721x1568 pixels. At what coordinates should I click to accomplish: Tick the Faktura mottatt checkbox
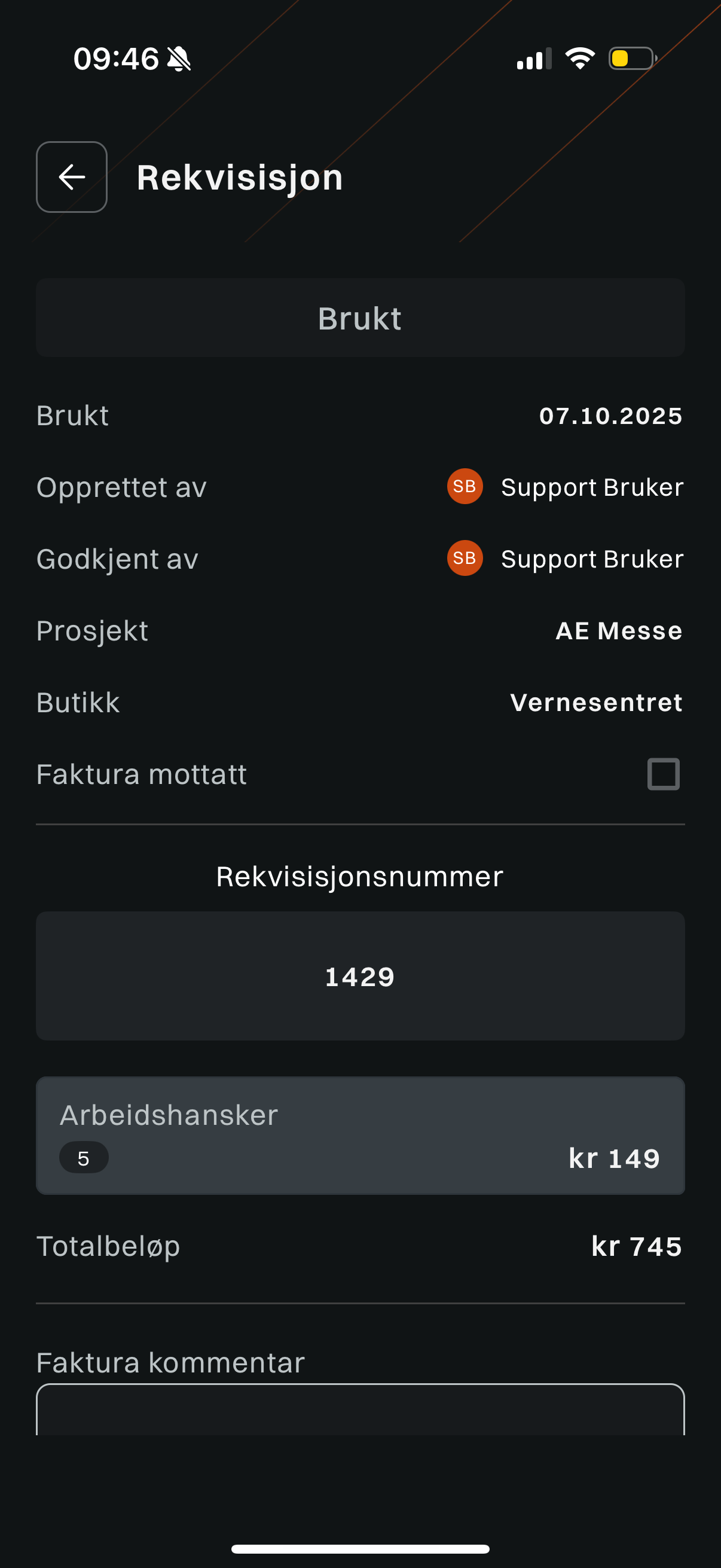tap(662, 774)
